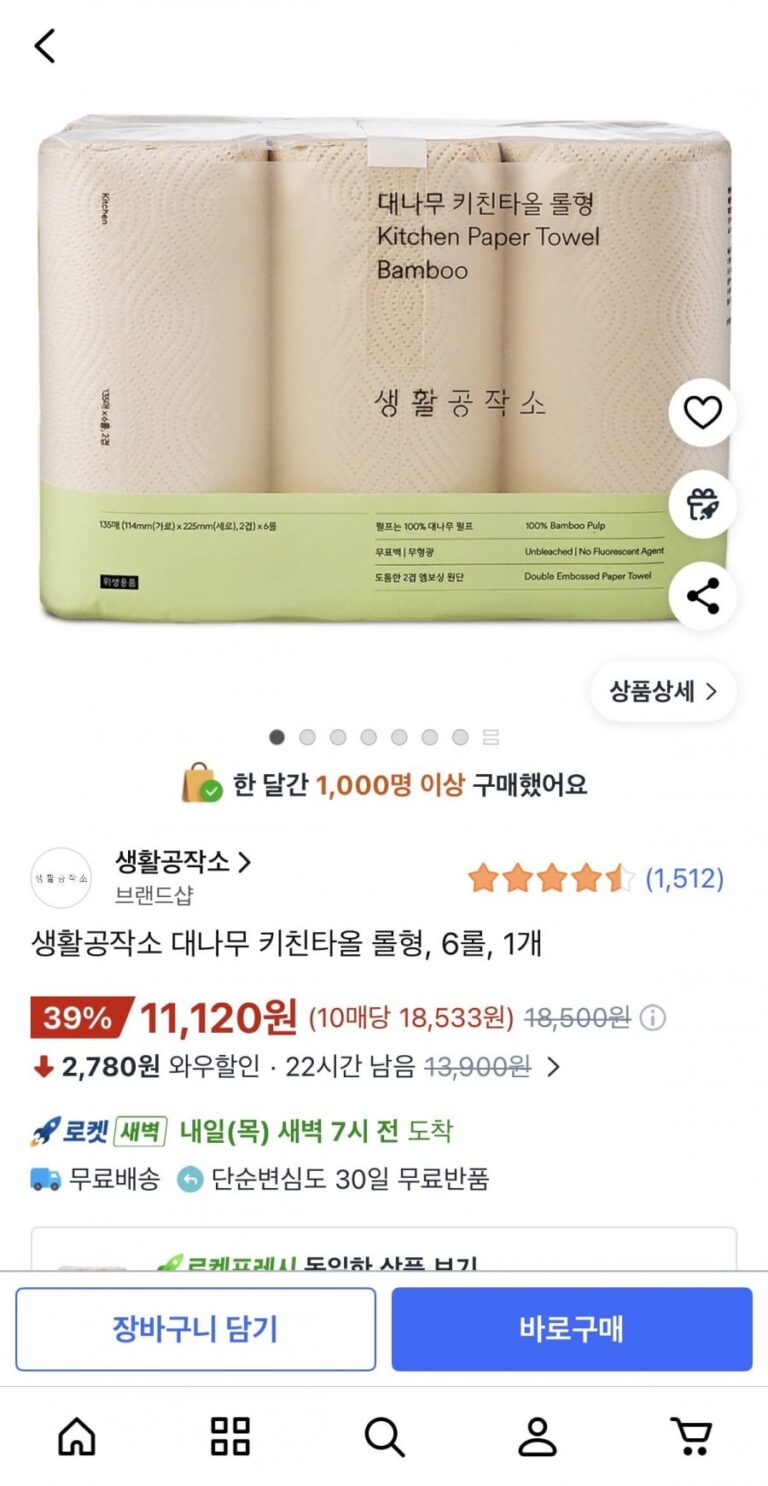This screenshot has height=1486, width=768.
Task: Go back using the top arrow
Action: click(x=45, y=45)
